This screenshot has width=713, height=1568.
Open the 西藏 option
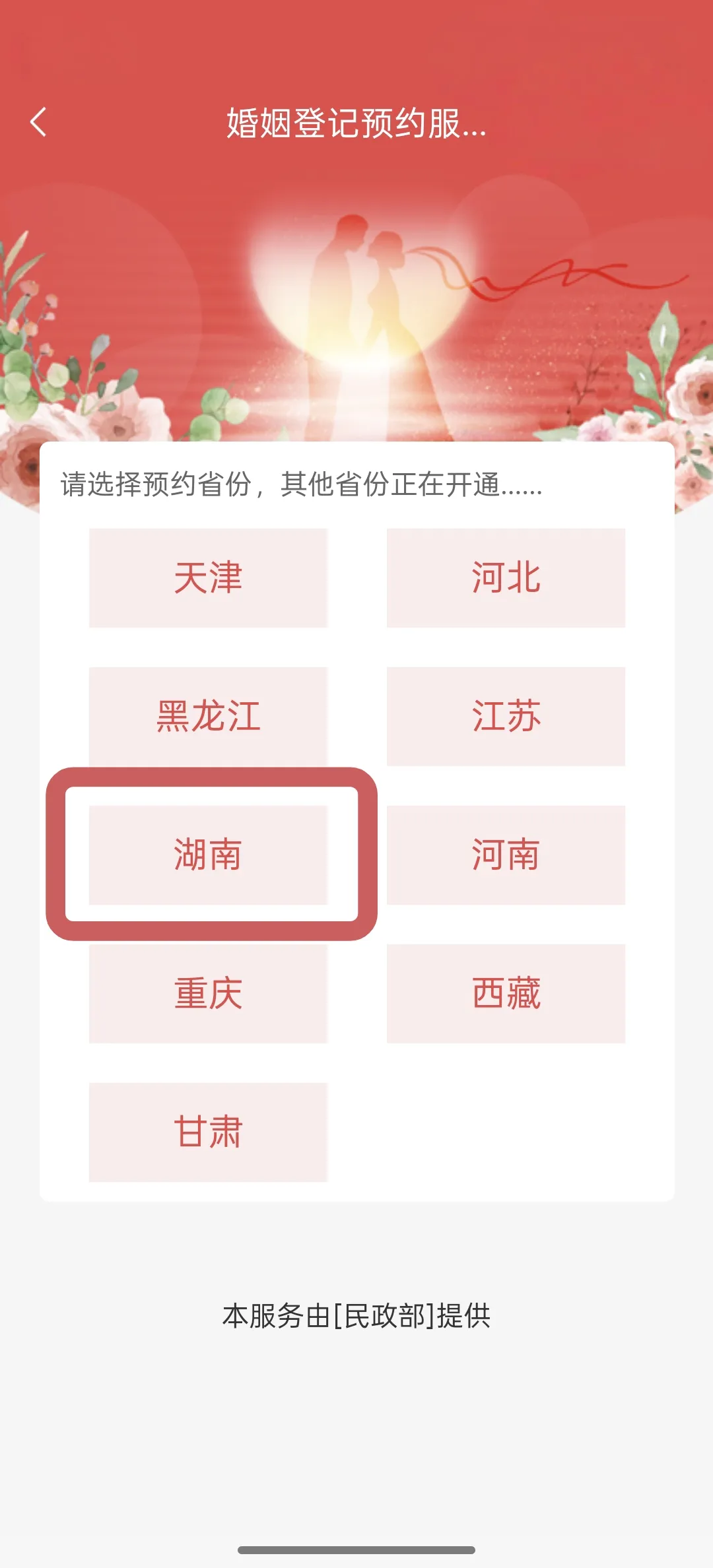(x=506, y=994)
